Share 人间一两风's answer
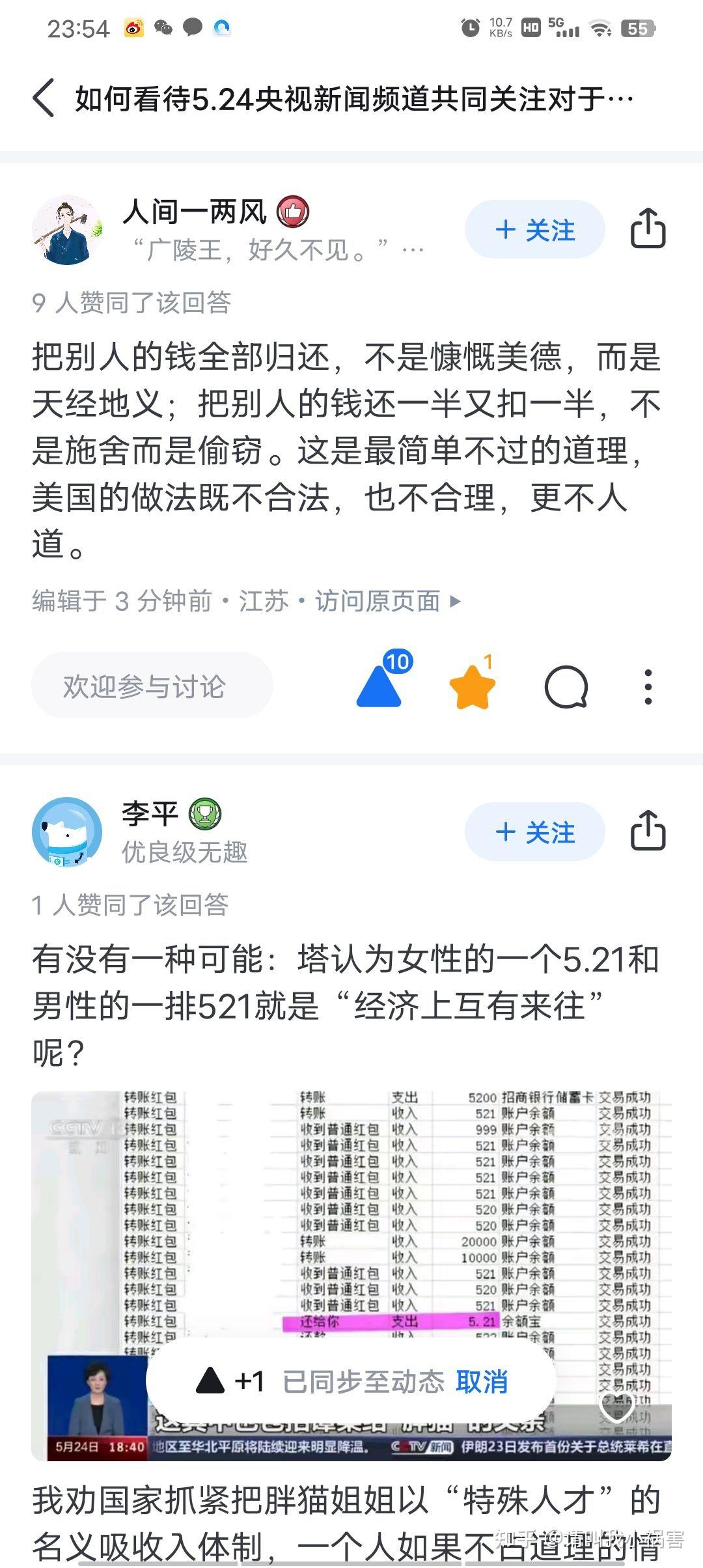The width and height of the screenshot is (703, 1568). pyautogui.click(x=648, y=229)
